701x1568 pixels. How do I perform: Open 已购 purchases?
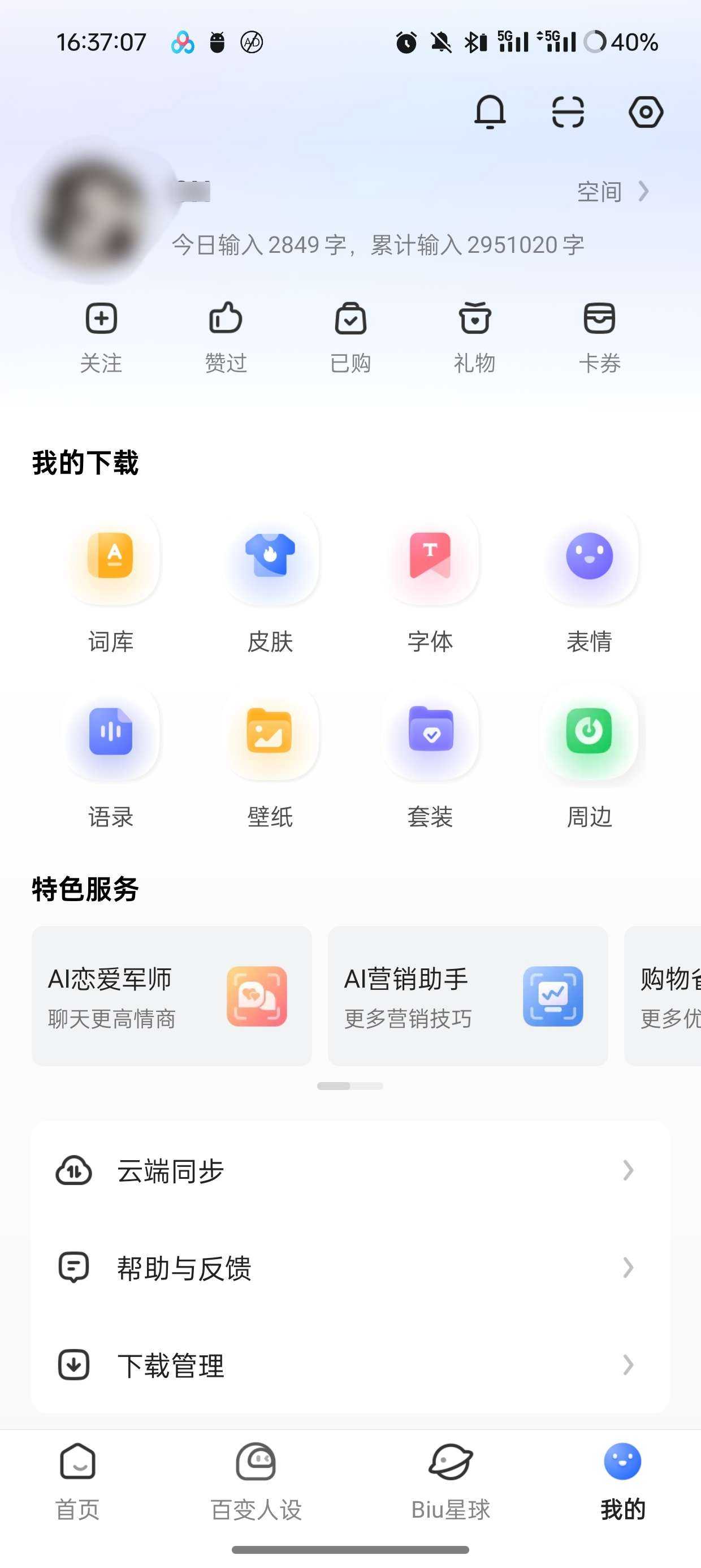coord(350,337)
